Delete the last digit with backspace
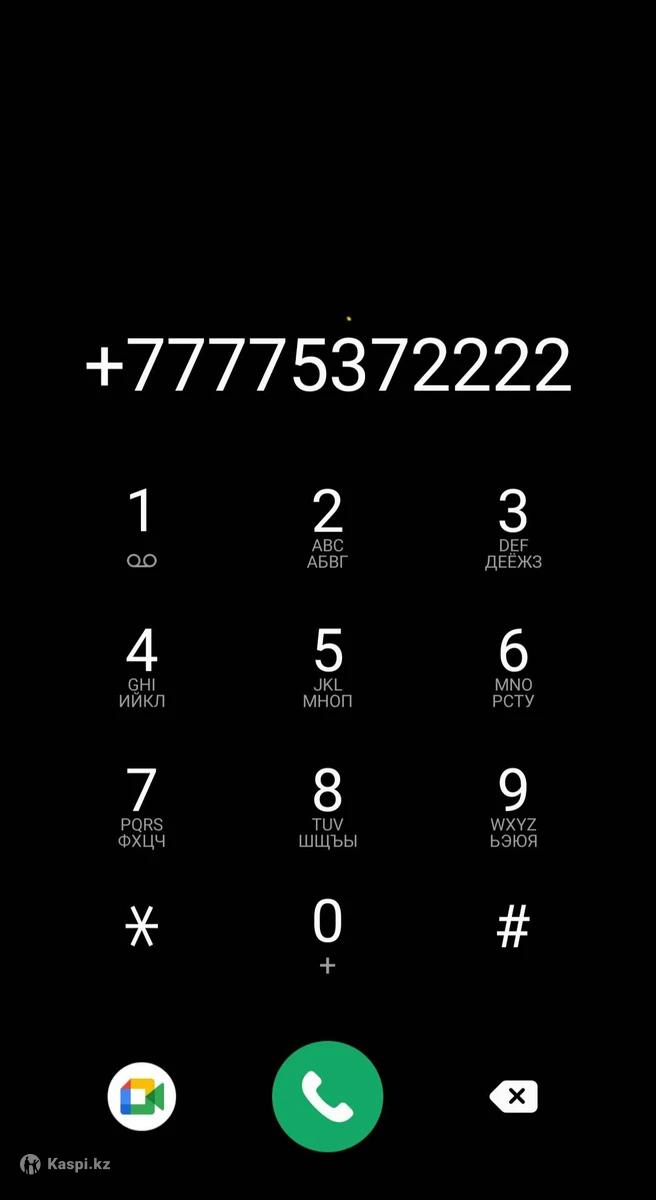This screenshot has height=1200, width=656. (x=514, y=1097)
